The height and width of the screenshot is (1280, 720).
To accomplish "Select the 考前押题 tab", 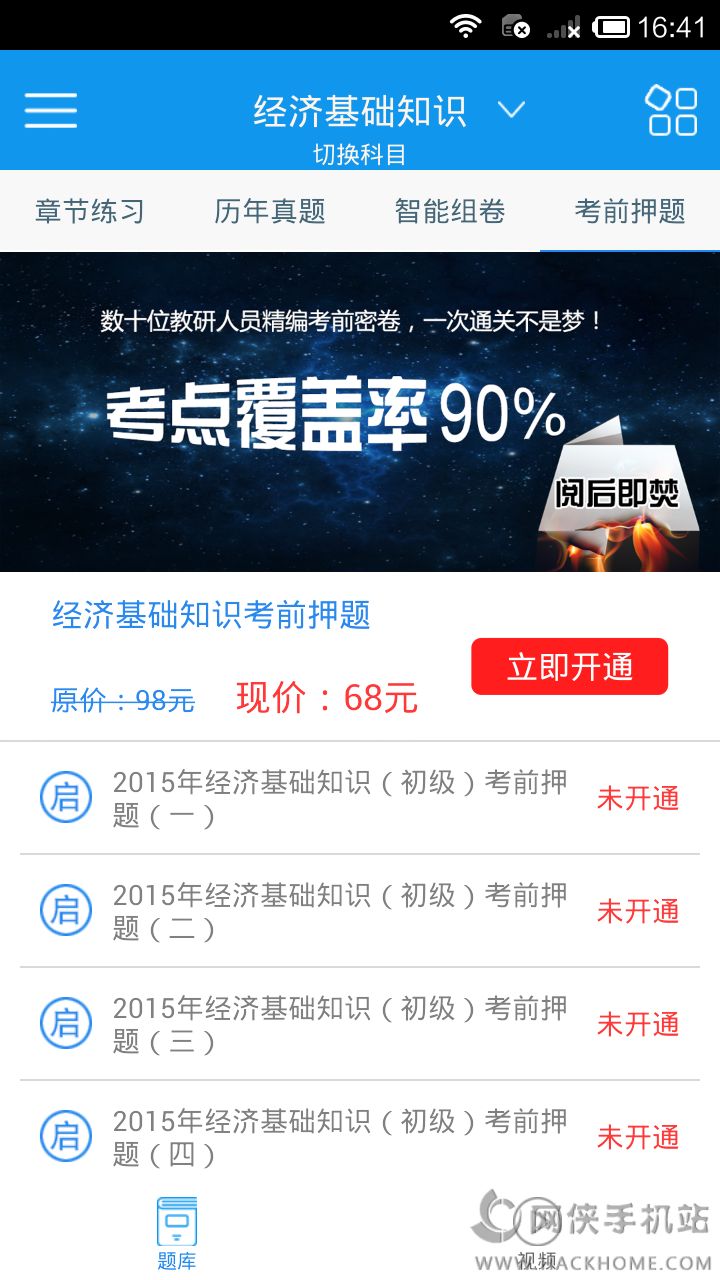I will [x=630, y=211].
